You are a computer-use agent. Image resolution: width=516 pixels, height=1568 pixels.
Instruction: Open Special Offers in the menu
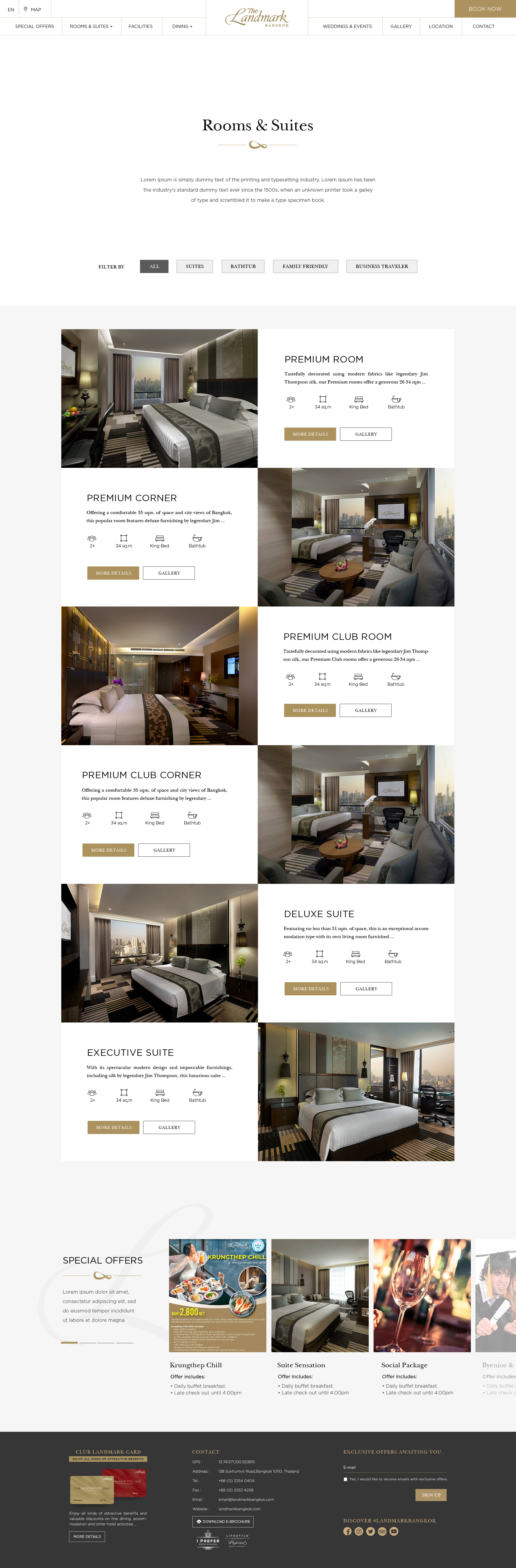[35, 26]
